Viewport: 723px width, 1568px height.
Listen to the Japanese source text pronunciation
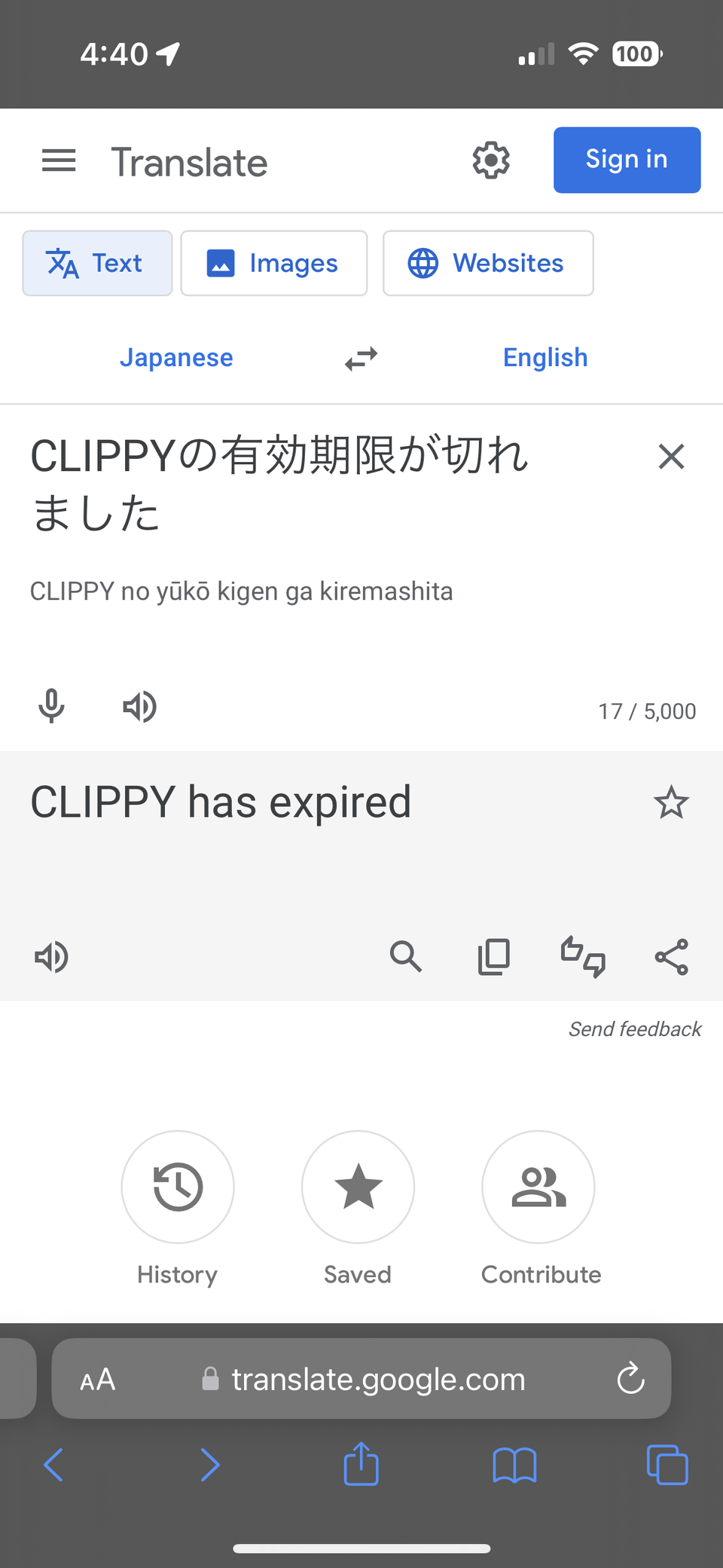click(139, 707)
